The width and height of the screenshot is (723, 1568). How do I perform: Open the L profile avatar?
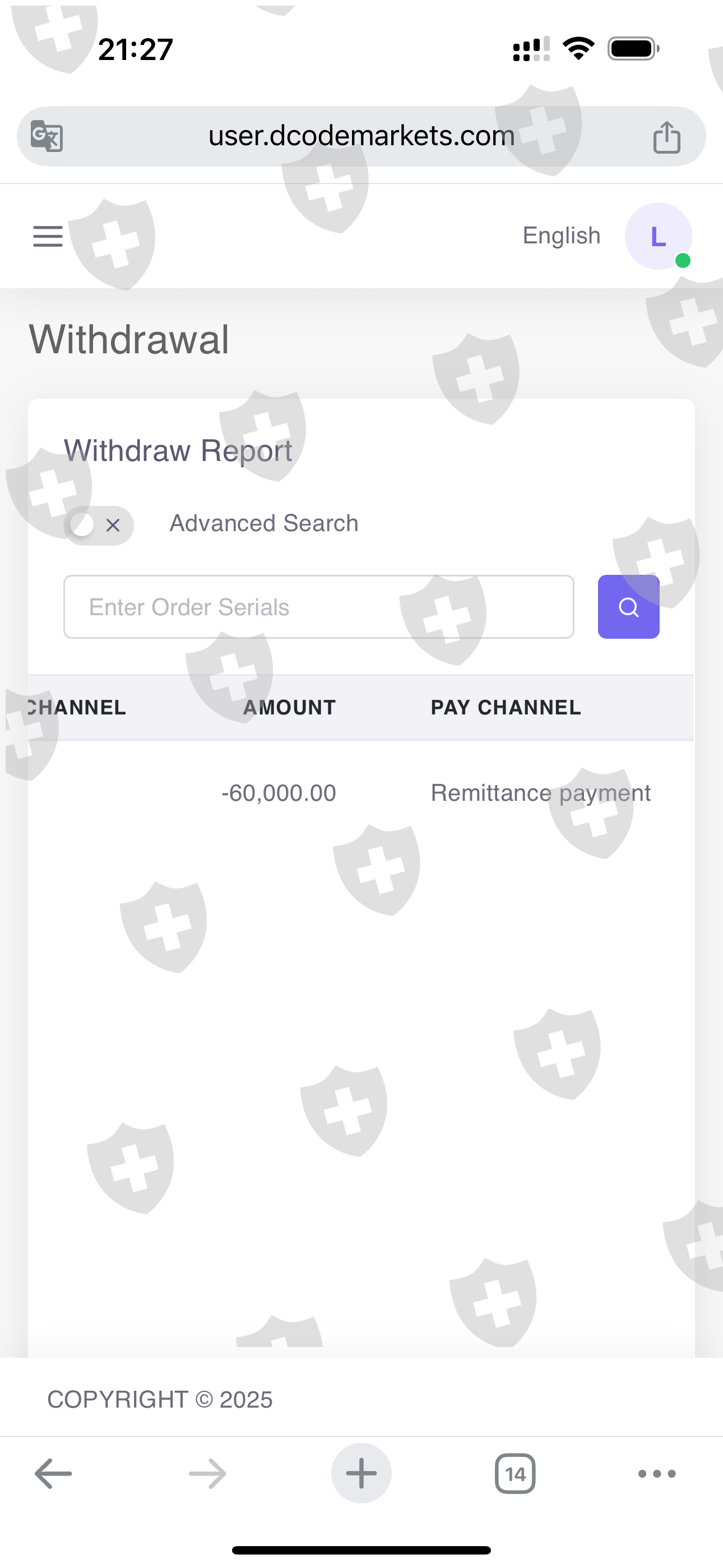pos(658,236)
